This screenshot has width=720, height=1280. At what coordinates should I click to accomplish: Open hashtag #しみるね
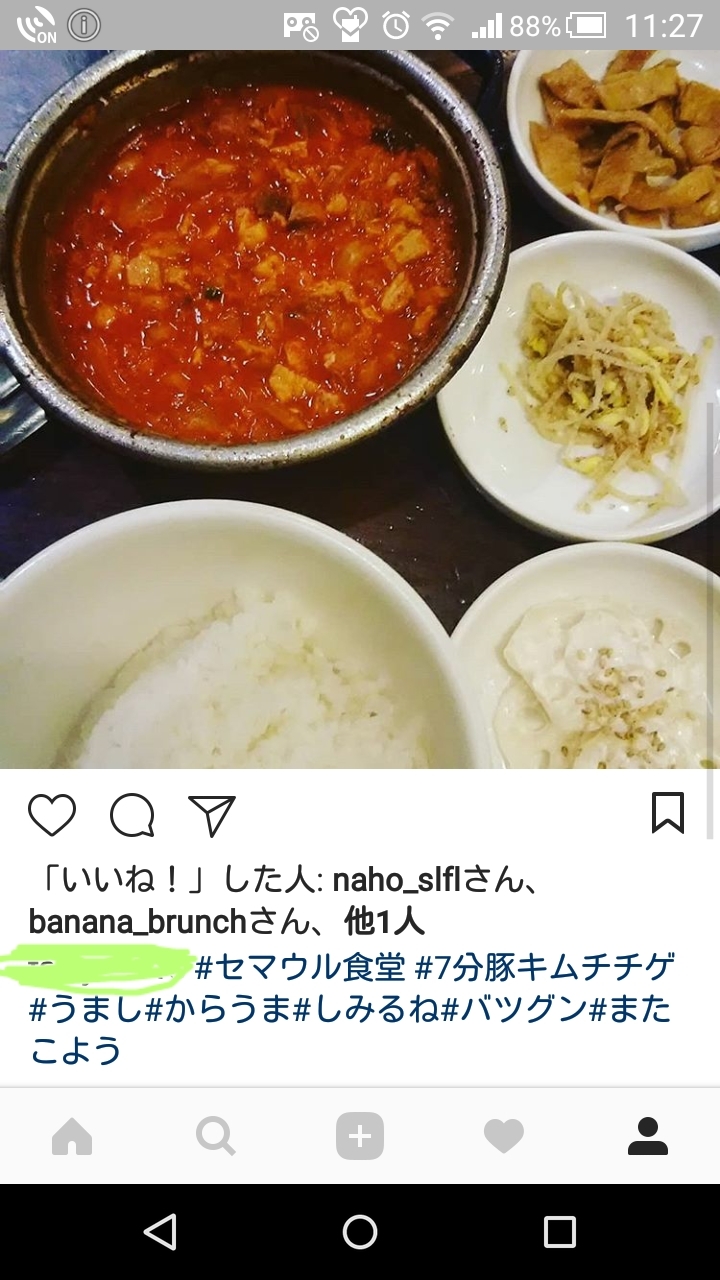tap(368, 1009)
